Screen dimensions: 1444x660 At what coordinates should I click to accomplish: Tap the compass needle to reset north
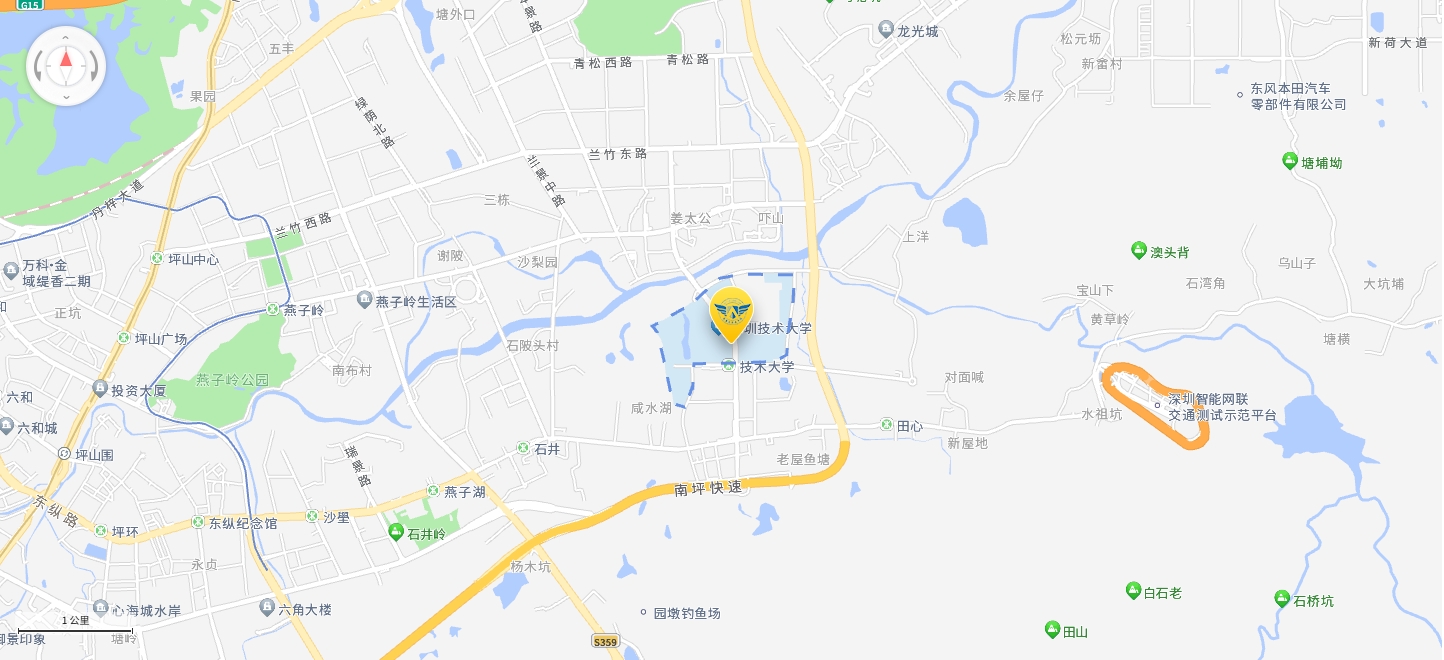click(x=66, y=61)
